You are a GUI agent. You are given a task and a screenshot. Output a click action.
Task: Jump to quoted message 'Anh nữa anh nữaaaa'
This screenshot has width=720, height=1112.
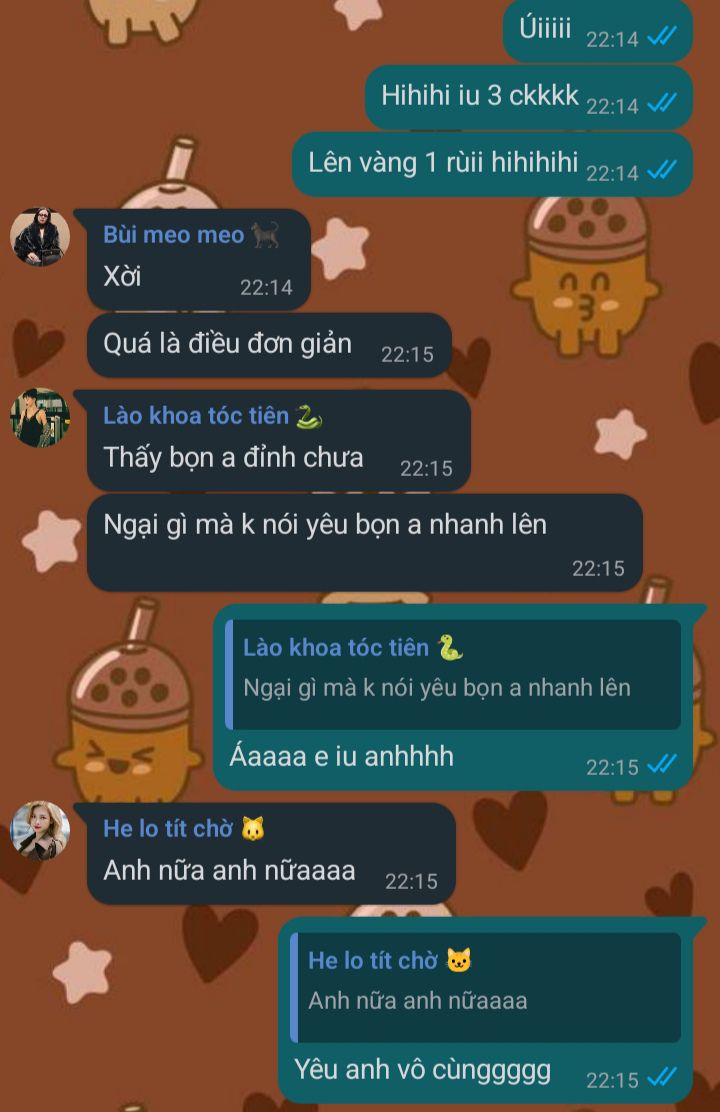(x=486, y=986)
